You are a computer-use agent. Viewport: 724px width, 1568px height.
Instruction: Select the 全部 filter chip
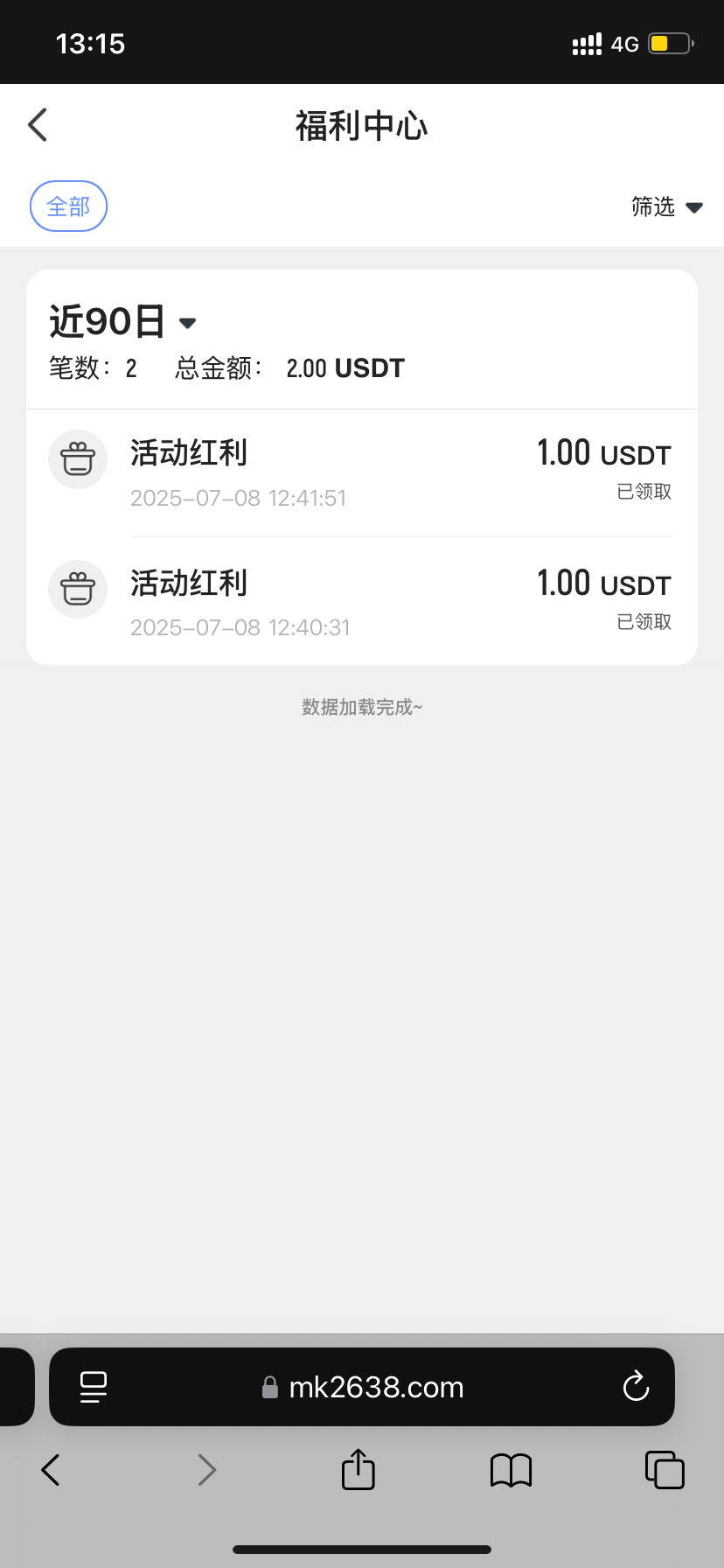[68, 206]
